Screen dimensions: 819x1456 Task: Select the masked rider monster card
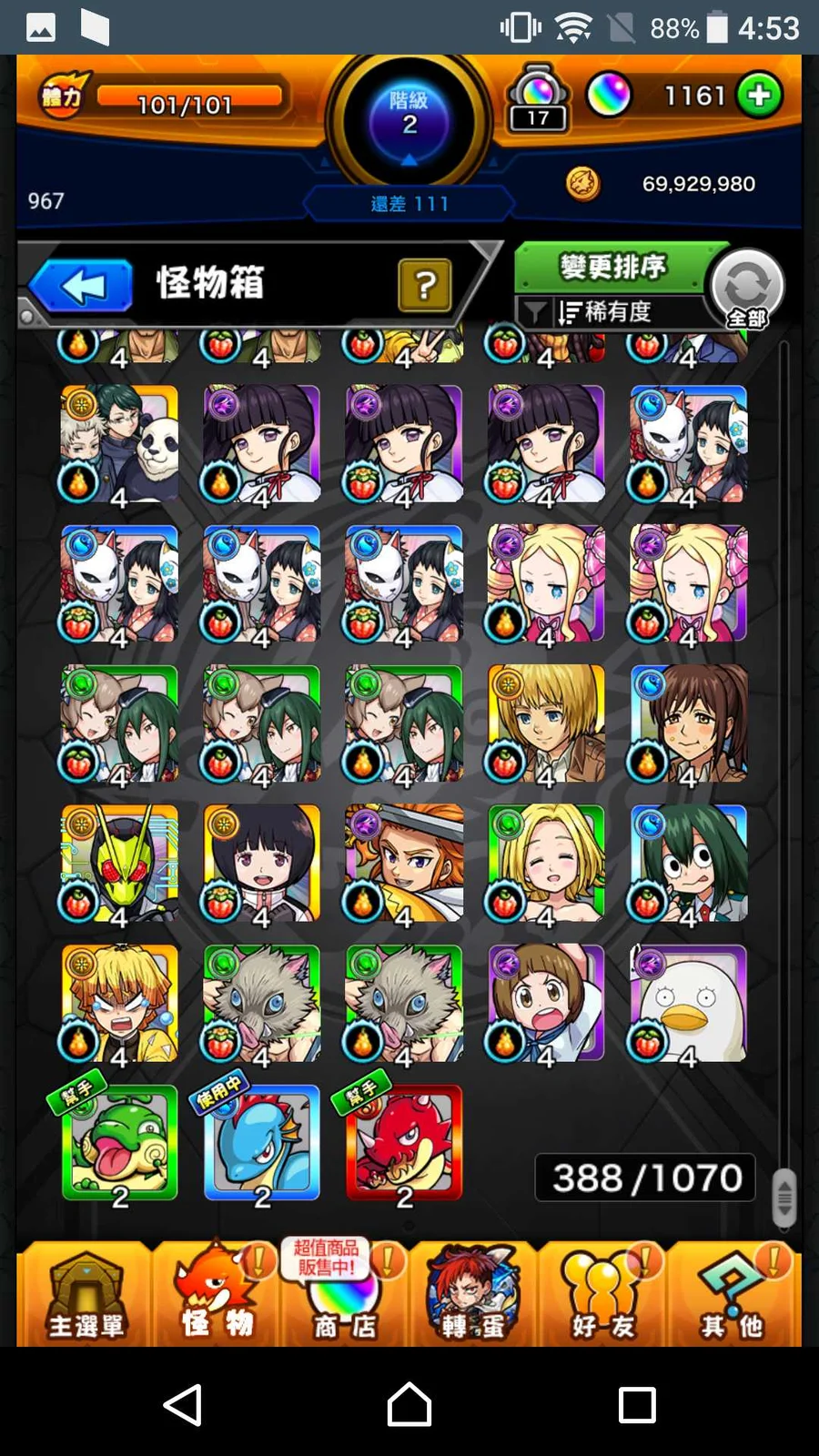(119, 863)
